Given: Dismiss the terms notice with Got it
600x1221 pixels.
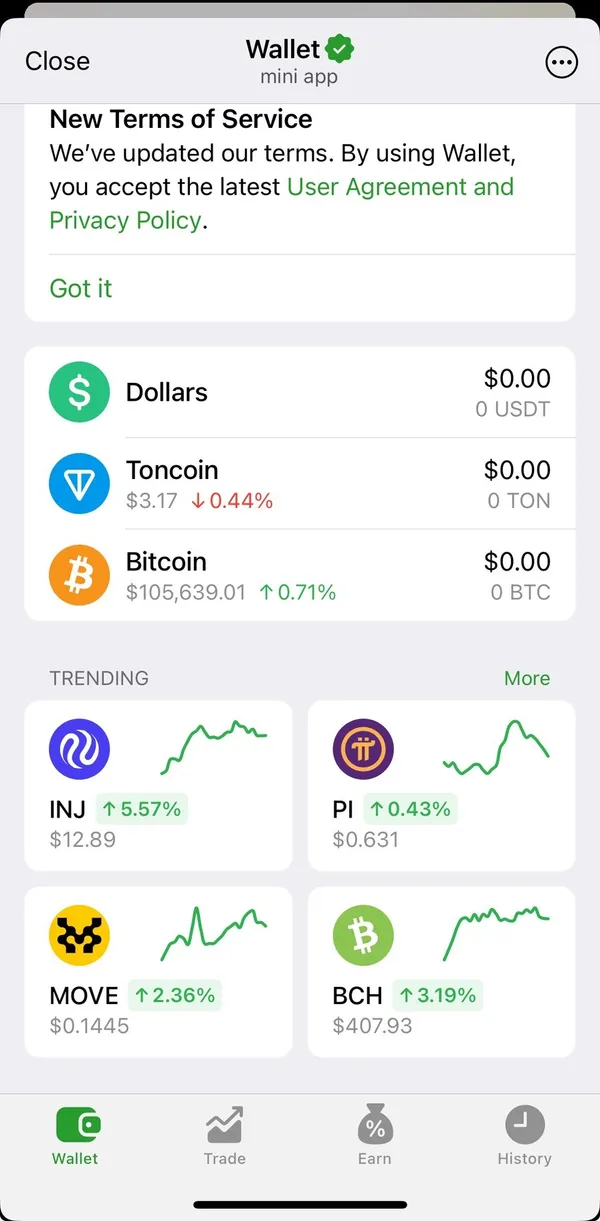Looking at the screenshot, I should tap(81, 288).
